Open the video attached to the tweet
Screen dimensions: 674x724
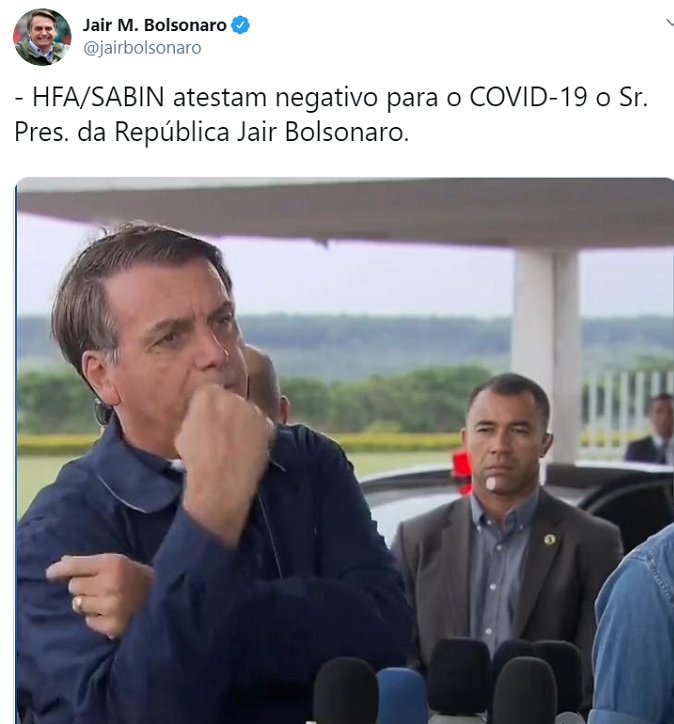point(345,450)
